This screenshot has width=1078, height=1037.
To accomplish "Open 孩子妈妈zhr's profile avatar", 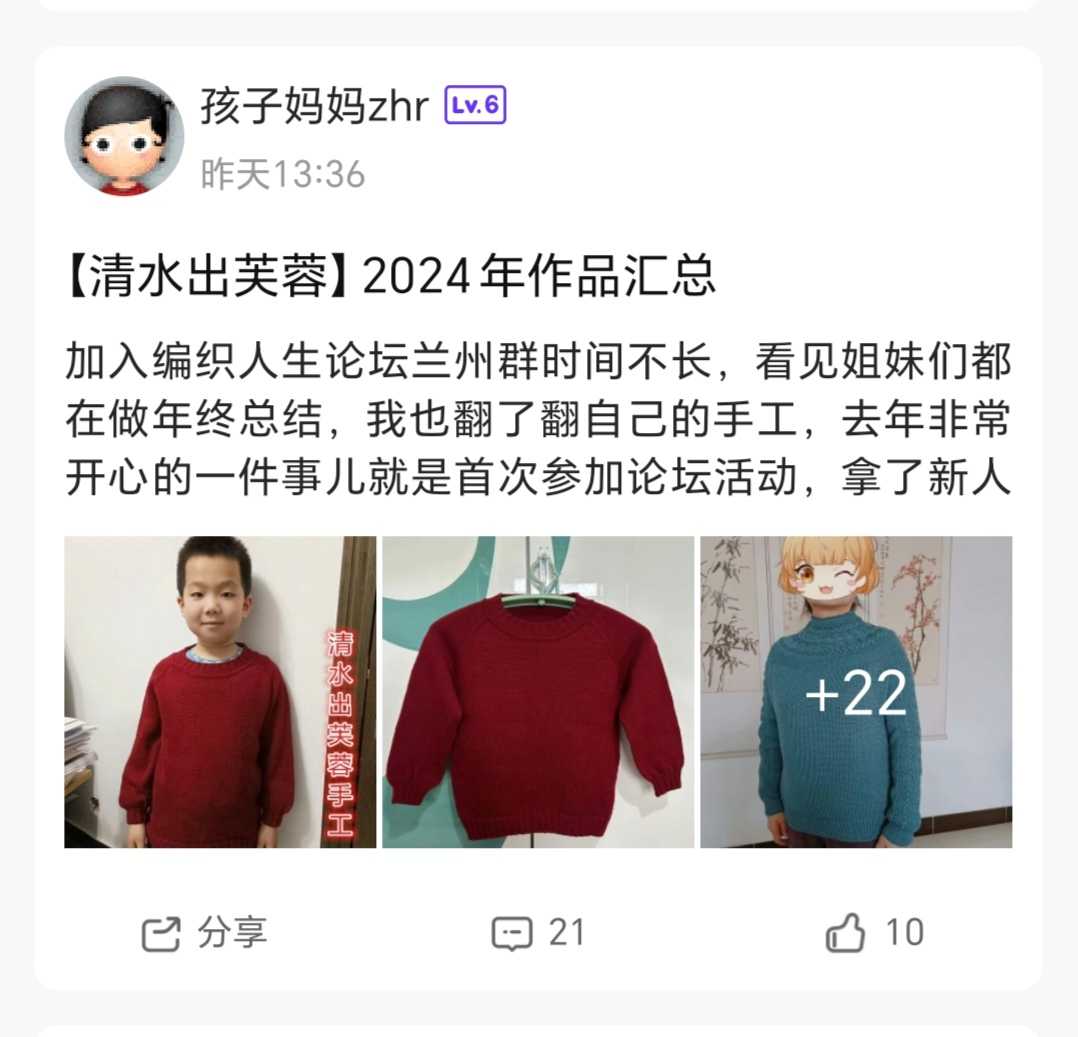I will 124,135.
